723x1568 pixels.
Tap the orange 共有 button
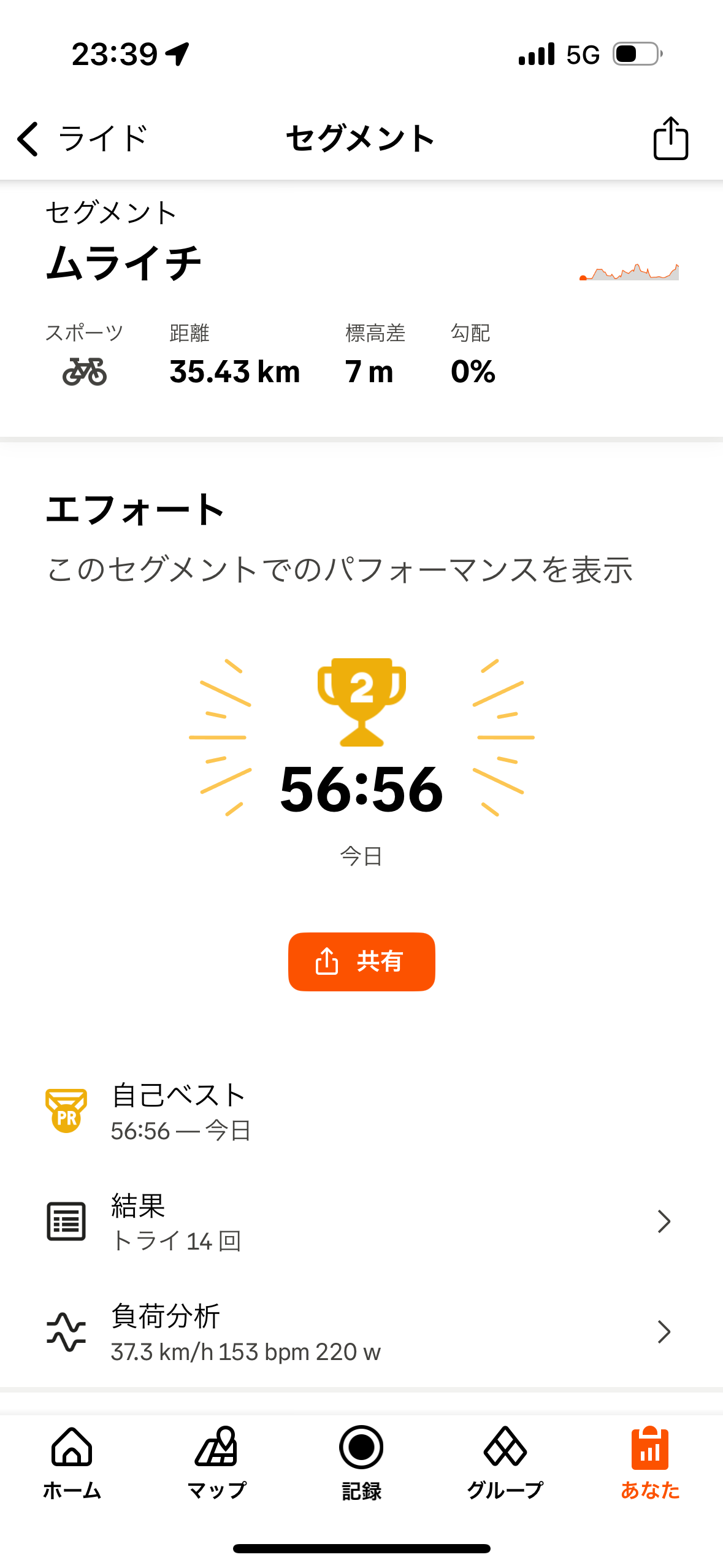point(361,961)
